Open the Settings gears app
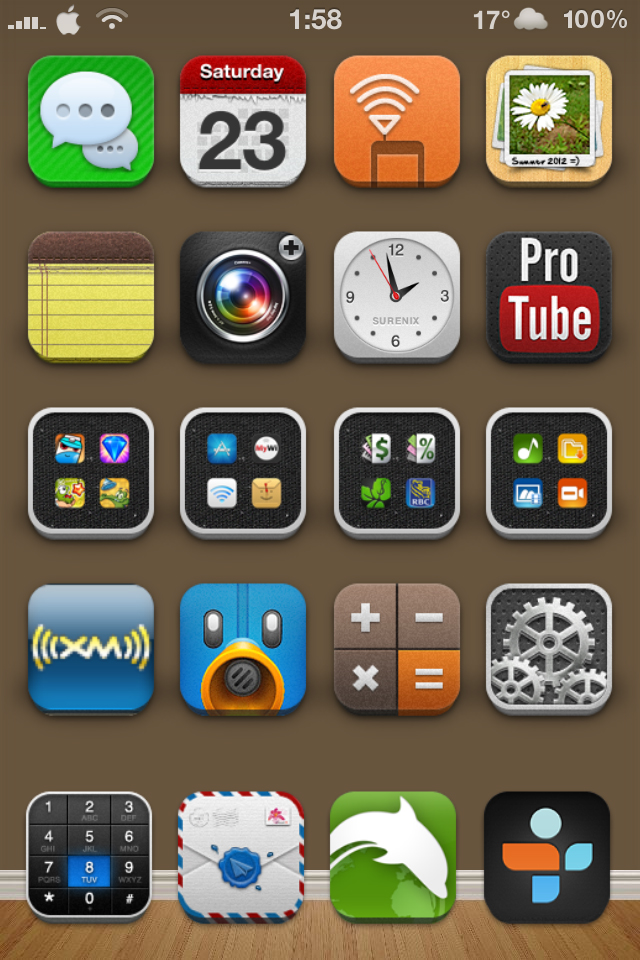This screenshot has width=640, height=960. point(548,649)
